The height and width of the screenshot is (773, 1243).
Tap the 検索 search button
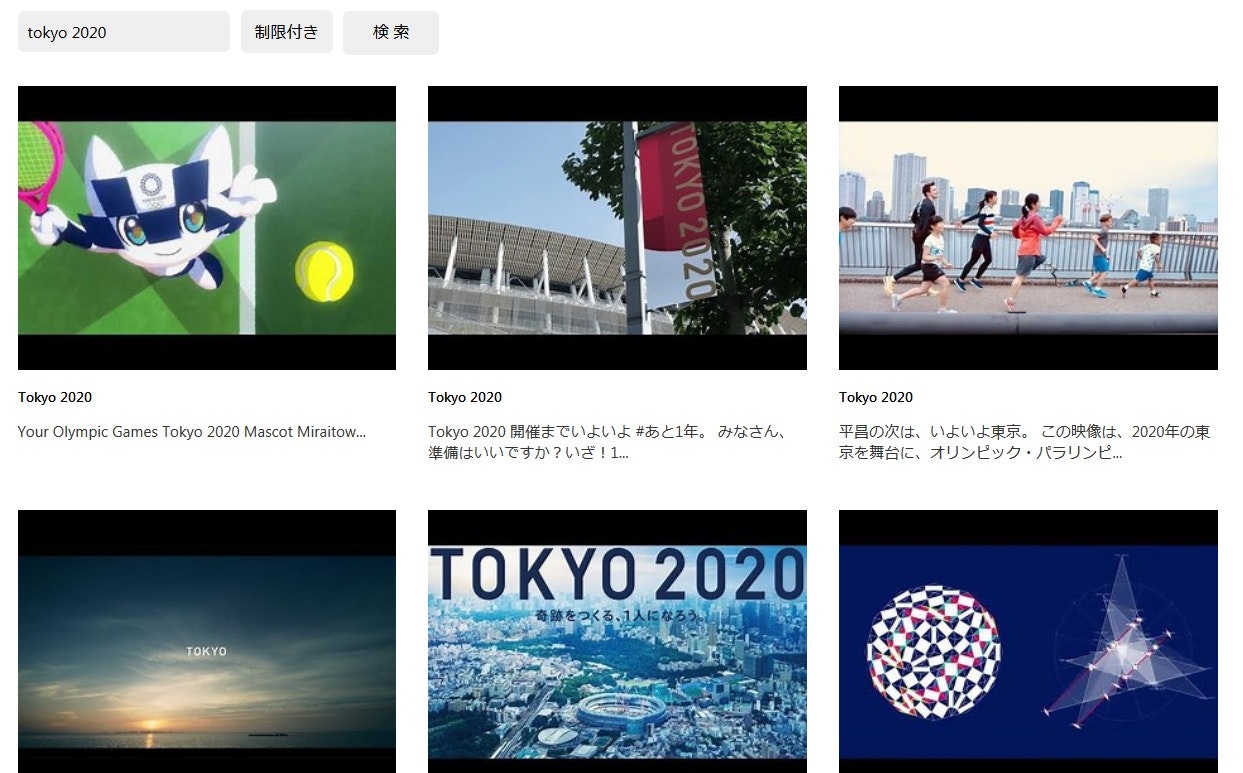(390, 32)
